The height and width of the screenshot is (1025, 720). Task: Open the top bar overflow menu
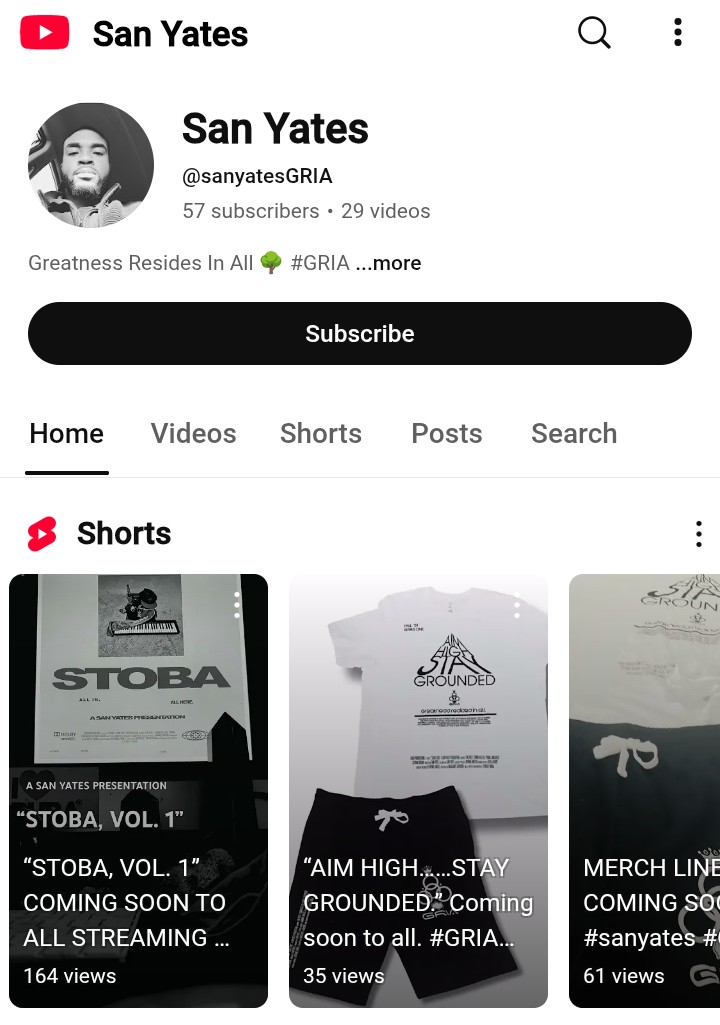point(678,33)
